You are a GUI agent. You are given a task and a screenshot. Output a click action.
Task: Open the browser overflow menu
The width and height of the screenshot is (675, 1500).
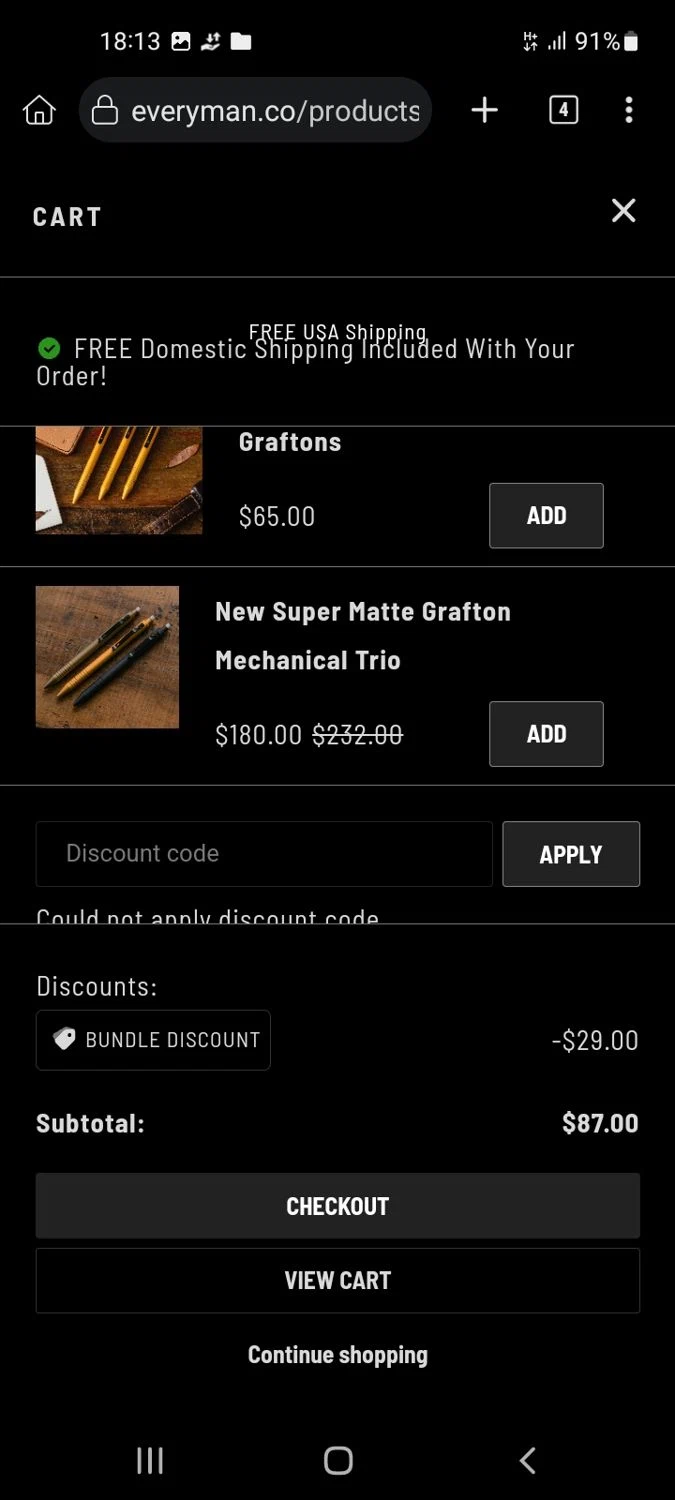(628, 110)
